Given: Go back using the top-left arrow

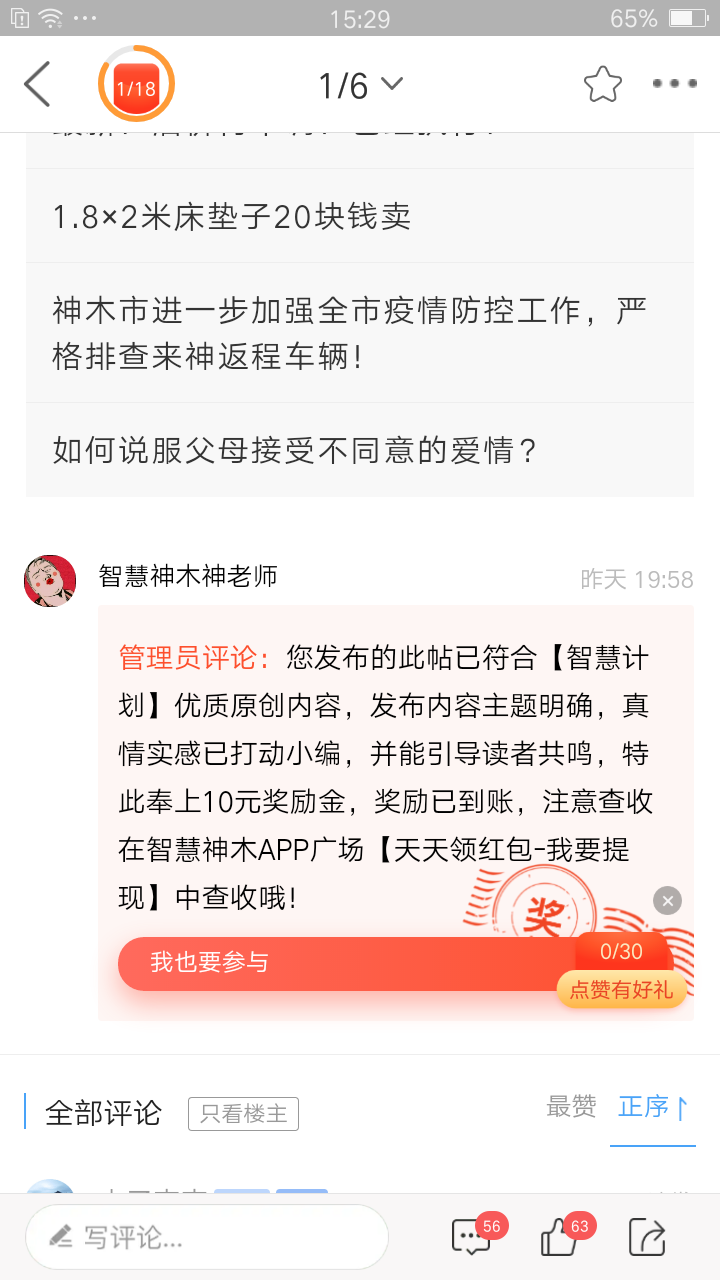Looking at the screenshot, I should pos(38,85).
